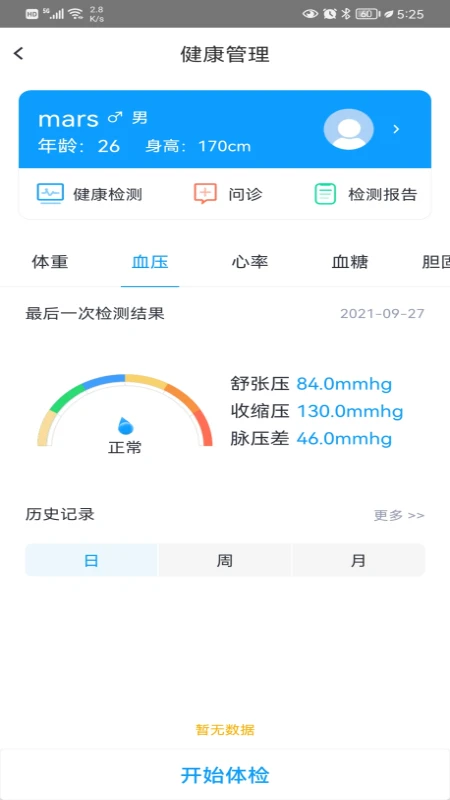Open 健康检测 health detection
Screen dimensions: 450x800
pos(89,194)
